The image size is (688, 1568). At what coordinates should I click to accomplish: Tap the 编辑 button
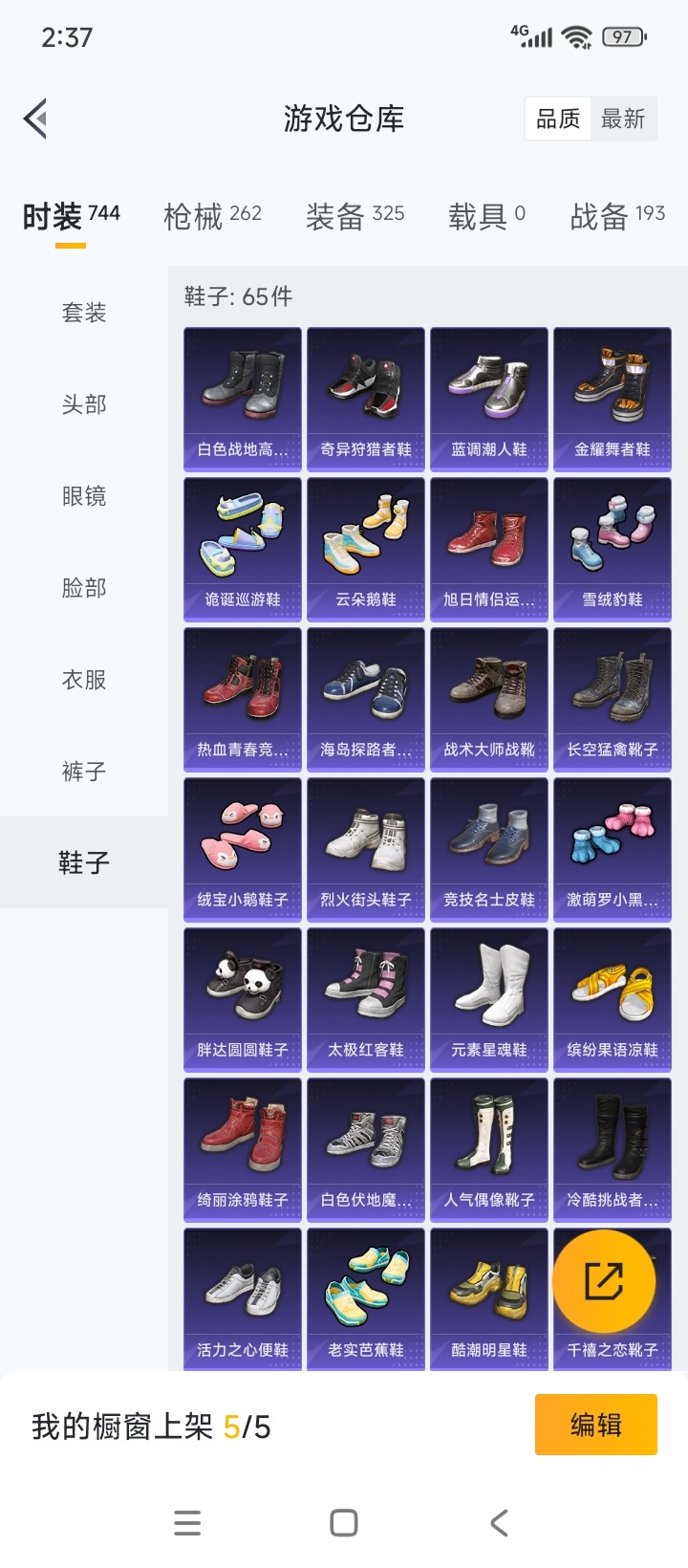click(595, 1424)
